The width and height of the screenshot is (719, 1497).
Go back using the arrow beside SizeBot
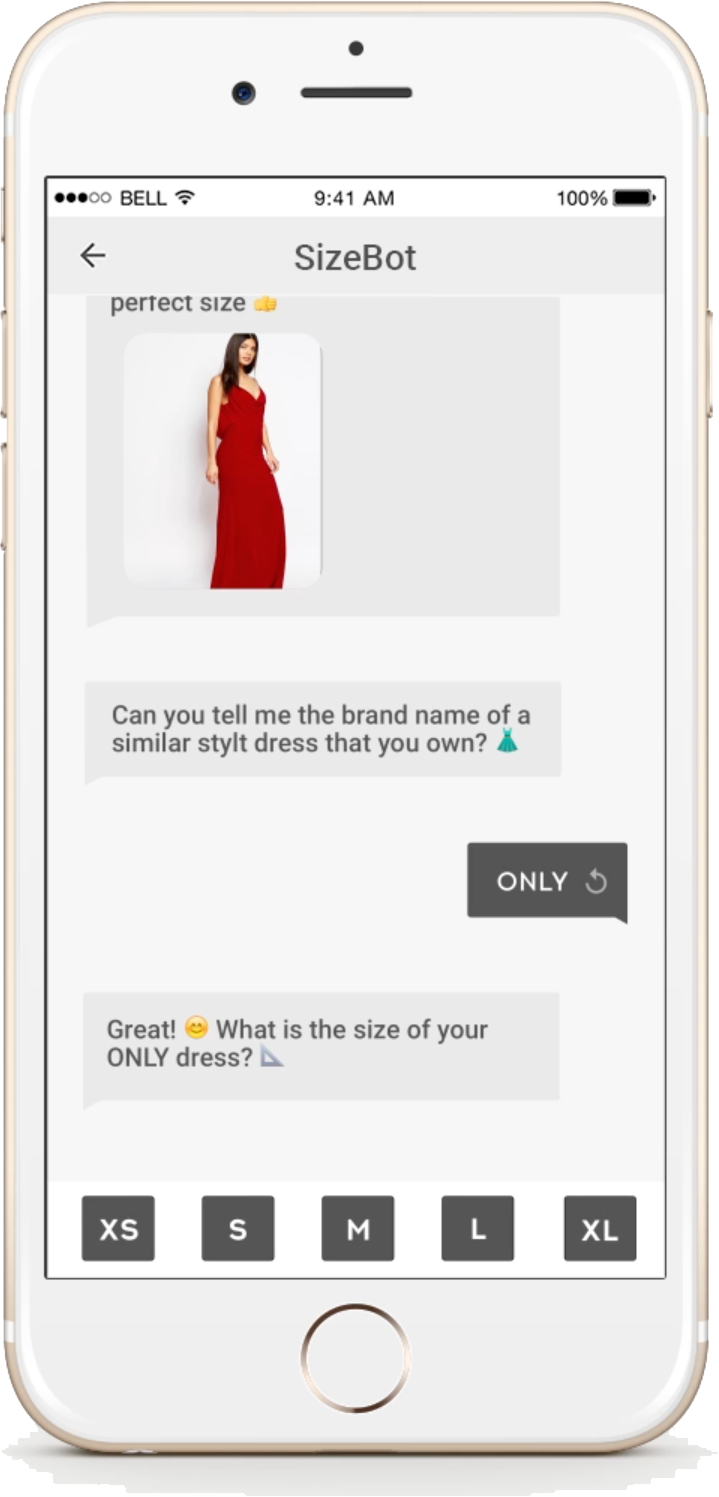point(93,256)
